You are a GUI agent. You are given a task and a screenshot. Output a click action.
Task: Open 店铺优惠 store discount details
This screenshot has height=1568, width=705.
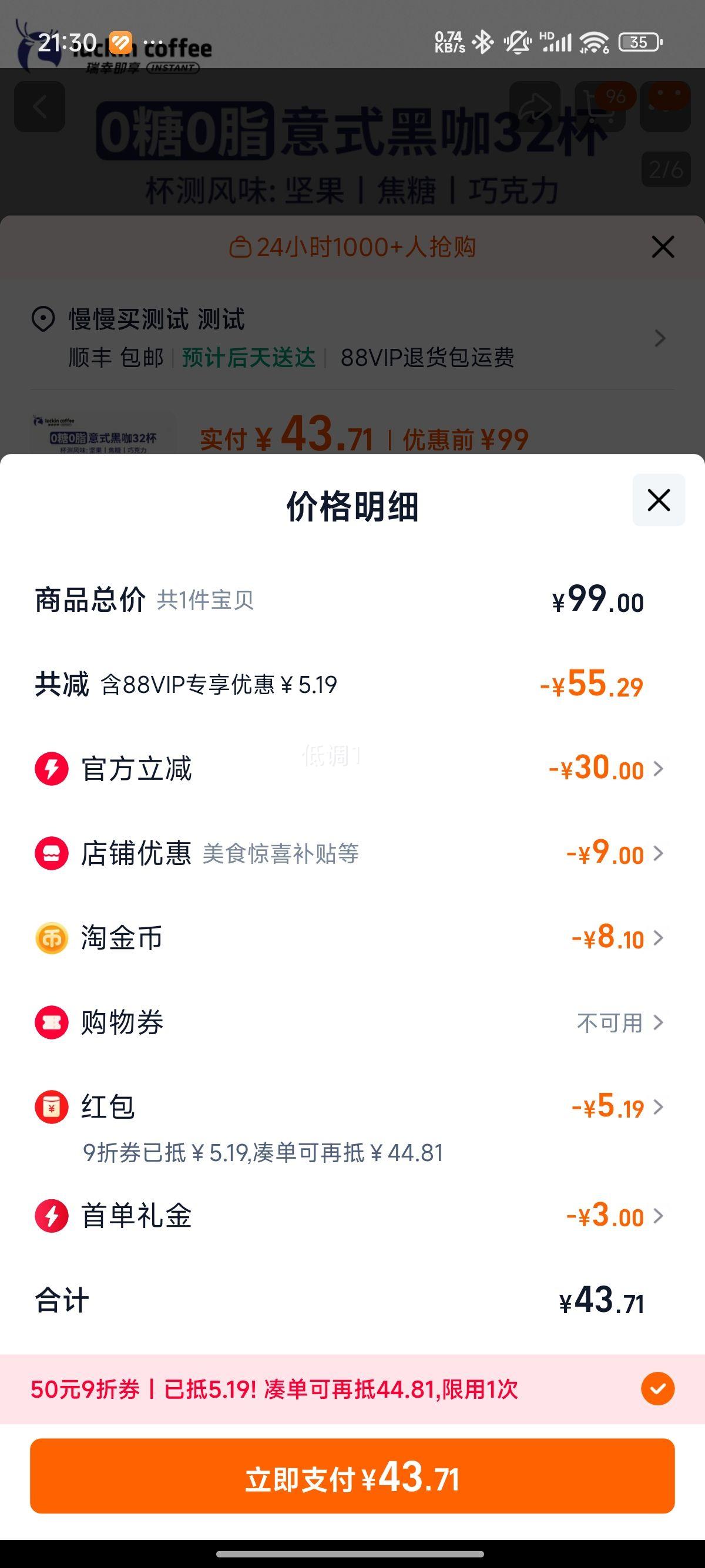(352, 853)
